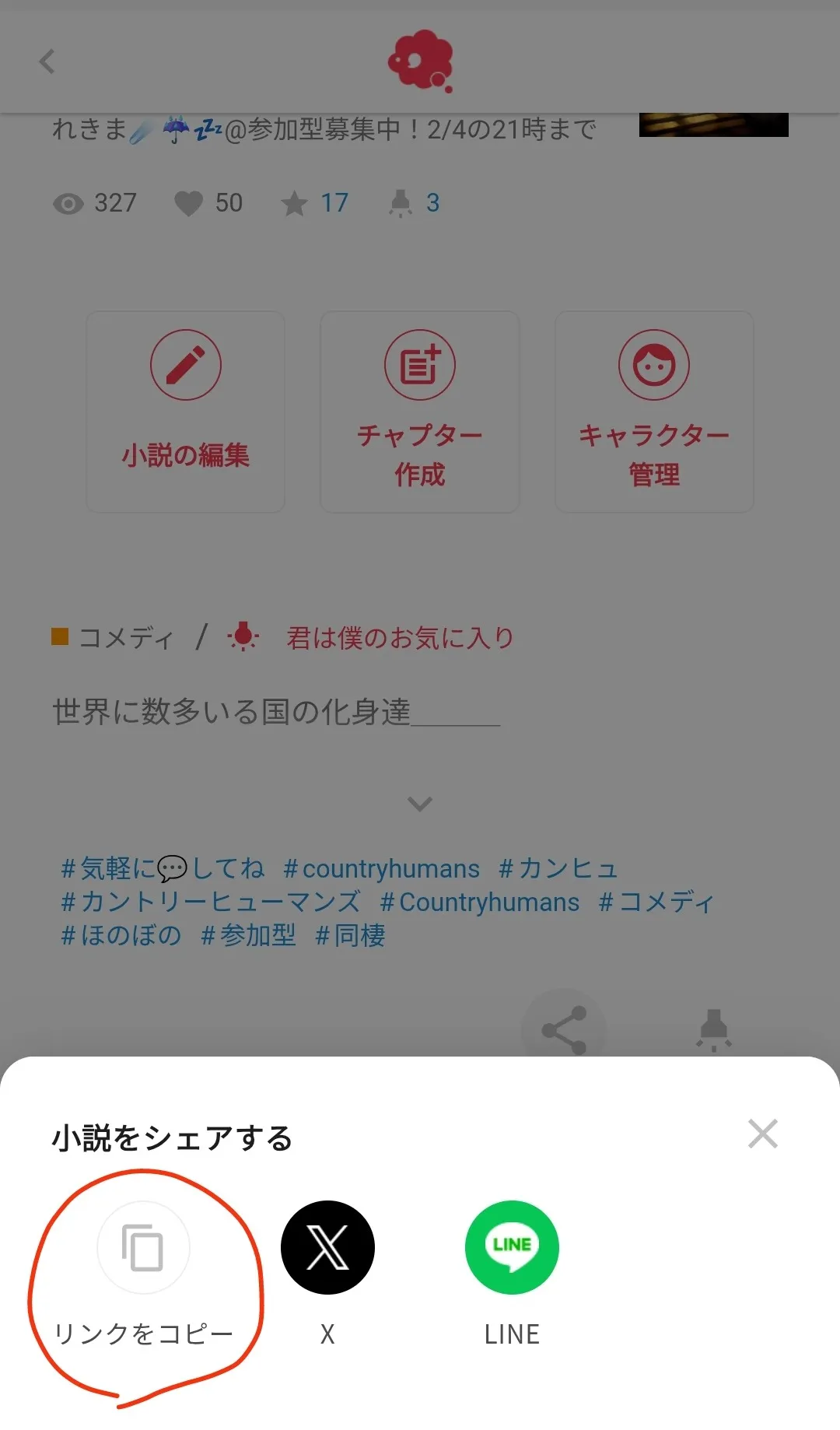Open キャラクター管理 character management

click(x=654, y=412)
